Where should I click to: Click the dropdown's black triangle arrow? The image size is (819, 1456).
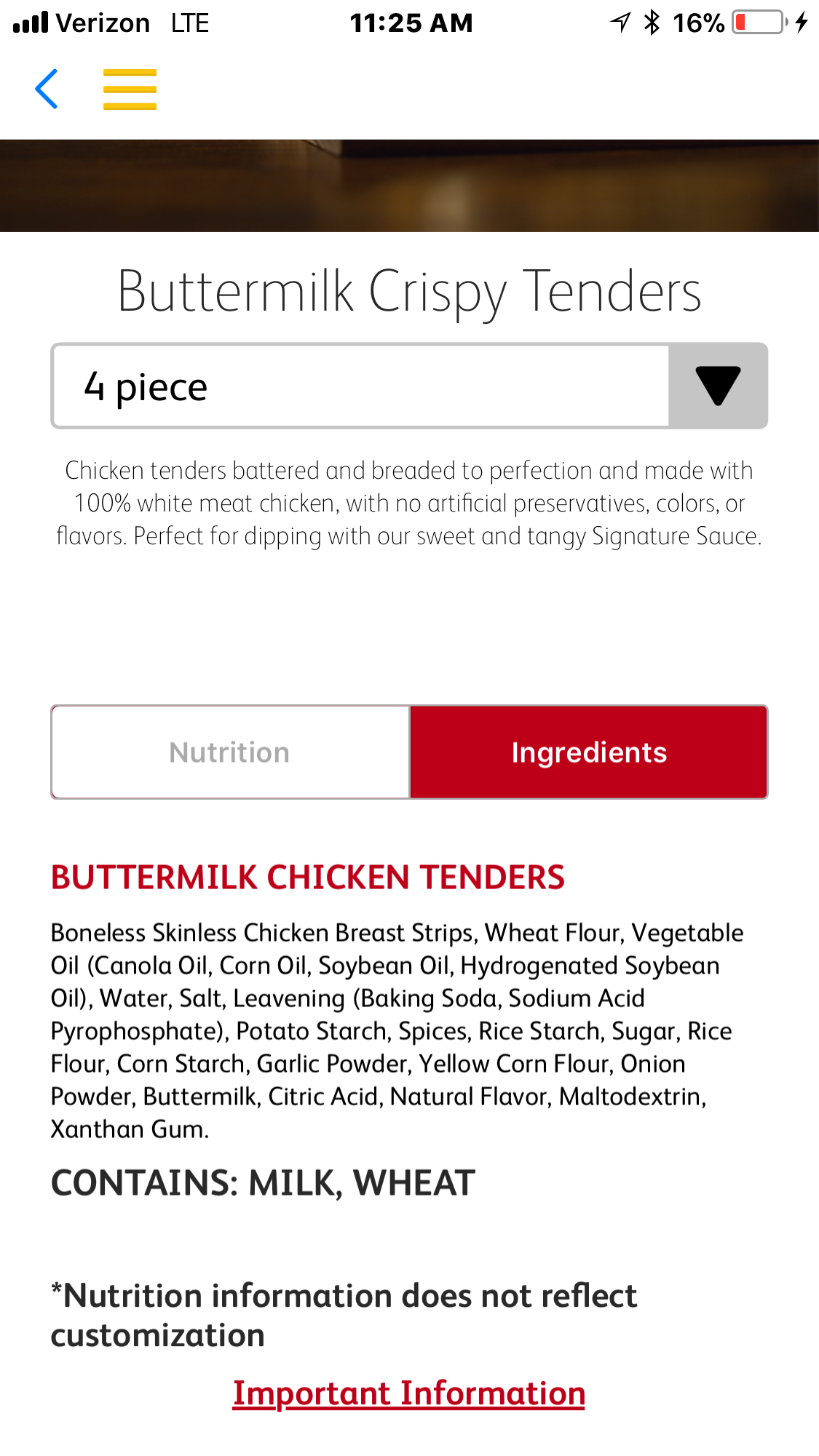(717, 386)
